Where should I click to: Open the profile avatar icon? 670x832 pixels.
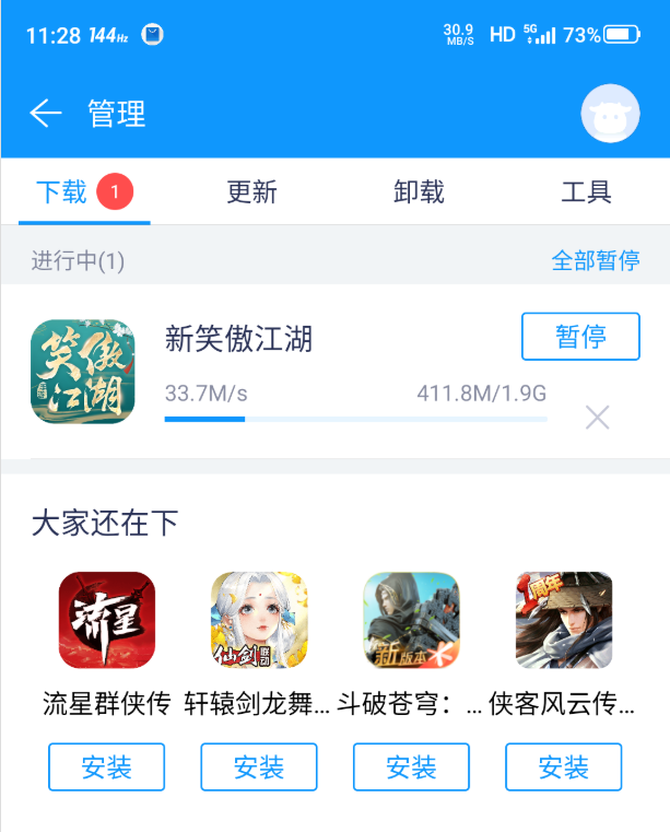[610, 114]
